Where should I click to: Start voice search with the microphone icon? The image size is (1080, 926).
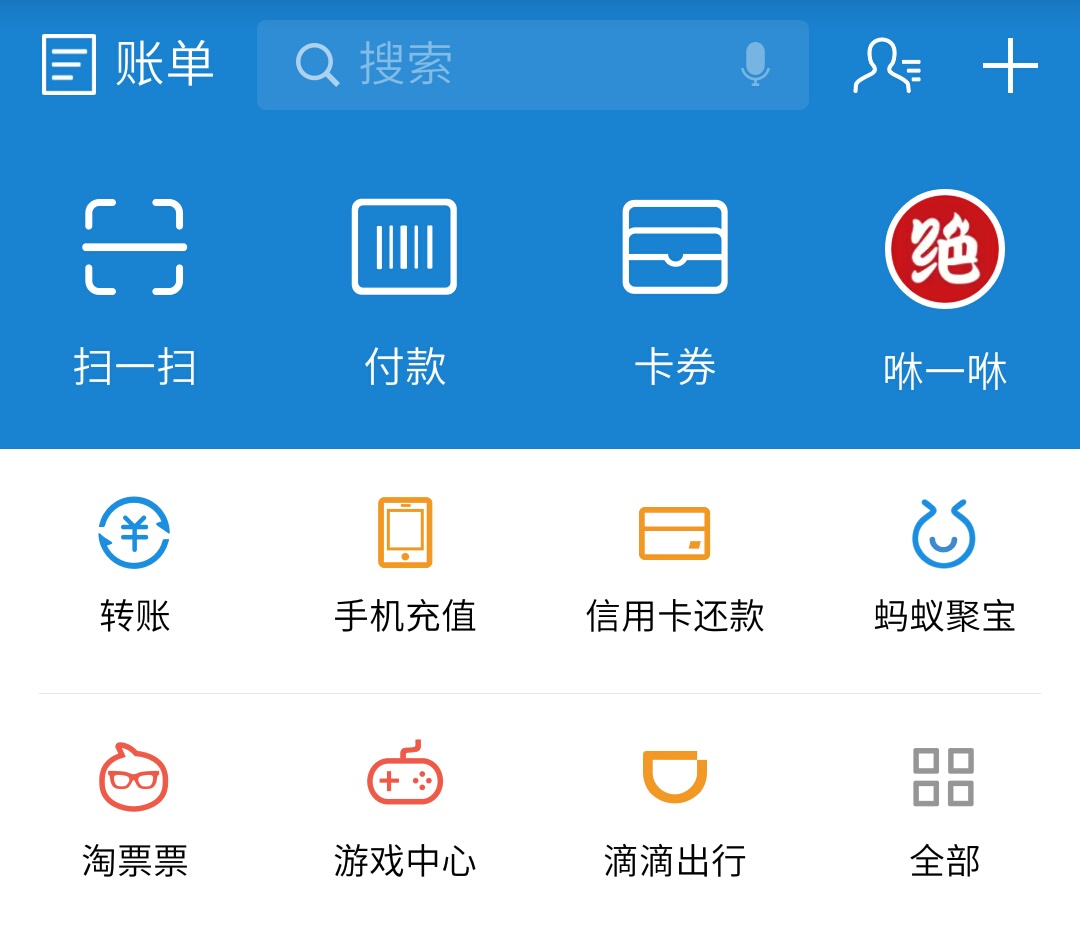point(755,65)
